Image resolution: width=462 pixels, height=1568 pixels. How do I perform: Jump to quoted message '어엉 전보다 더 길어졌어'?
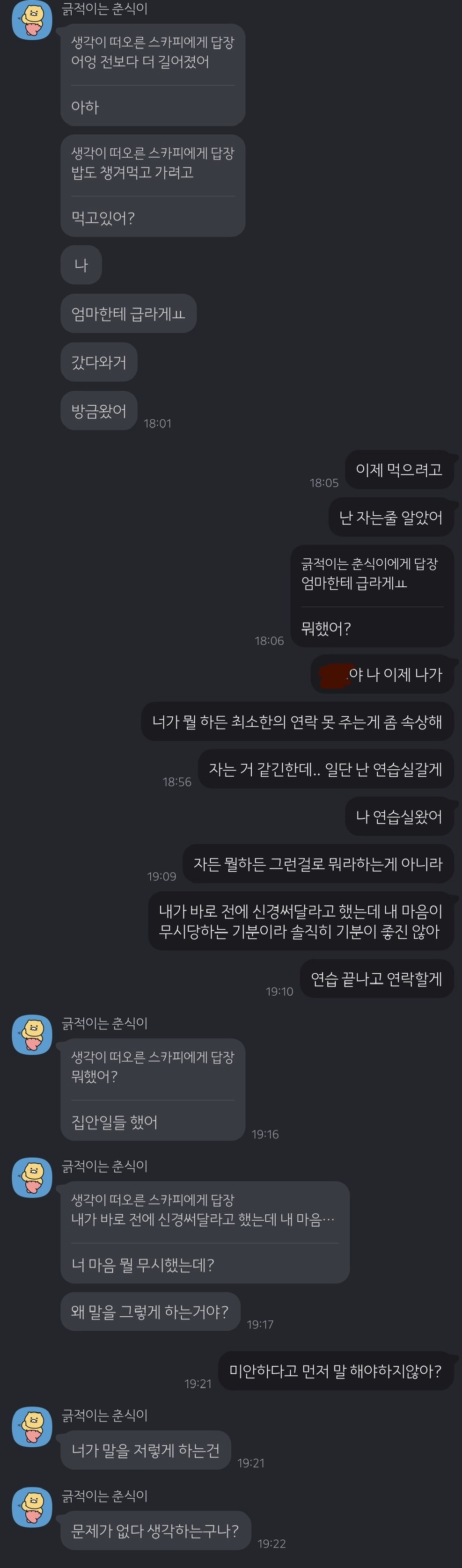(x=152, y=52)
